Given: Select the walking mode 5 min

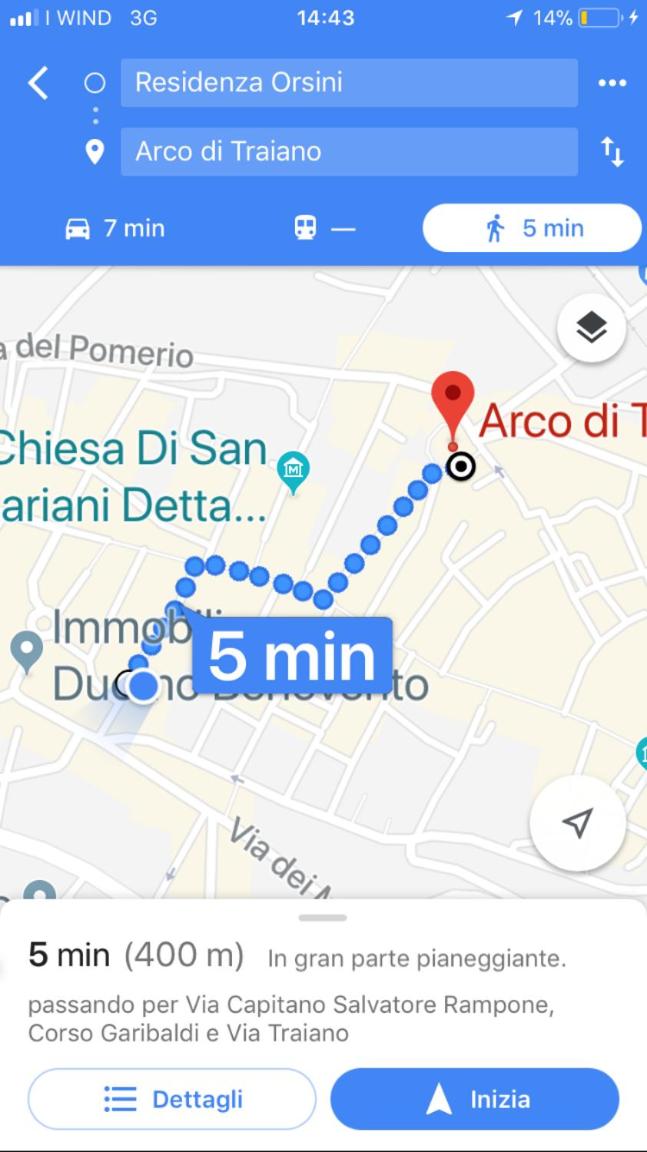Looking at the screenshot, I should click(532, 228).
